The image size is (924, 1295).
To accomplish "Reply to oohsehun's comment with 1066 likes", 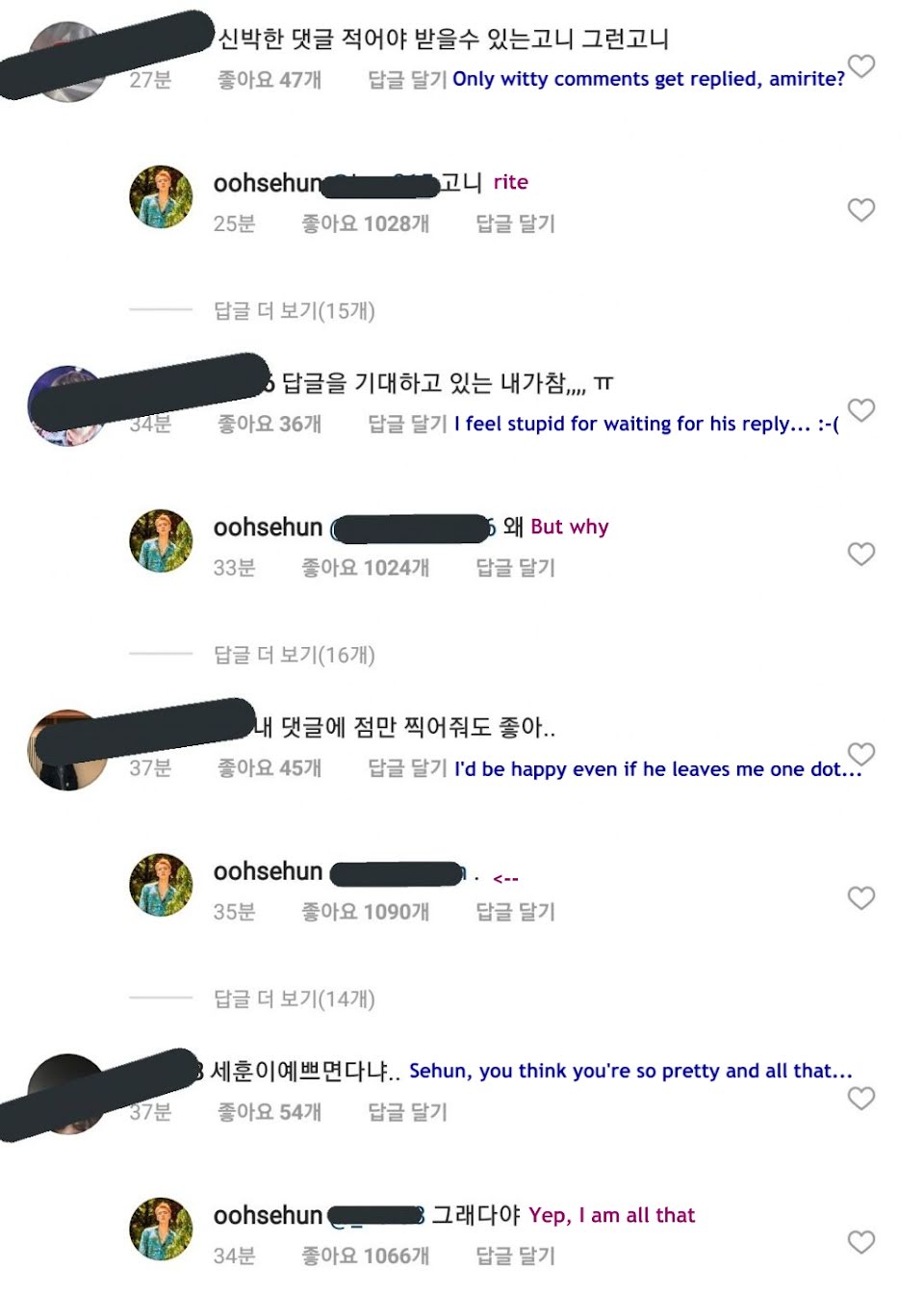I will click(516, 1256).
